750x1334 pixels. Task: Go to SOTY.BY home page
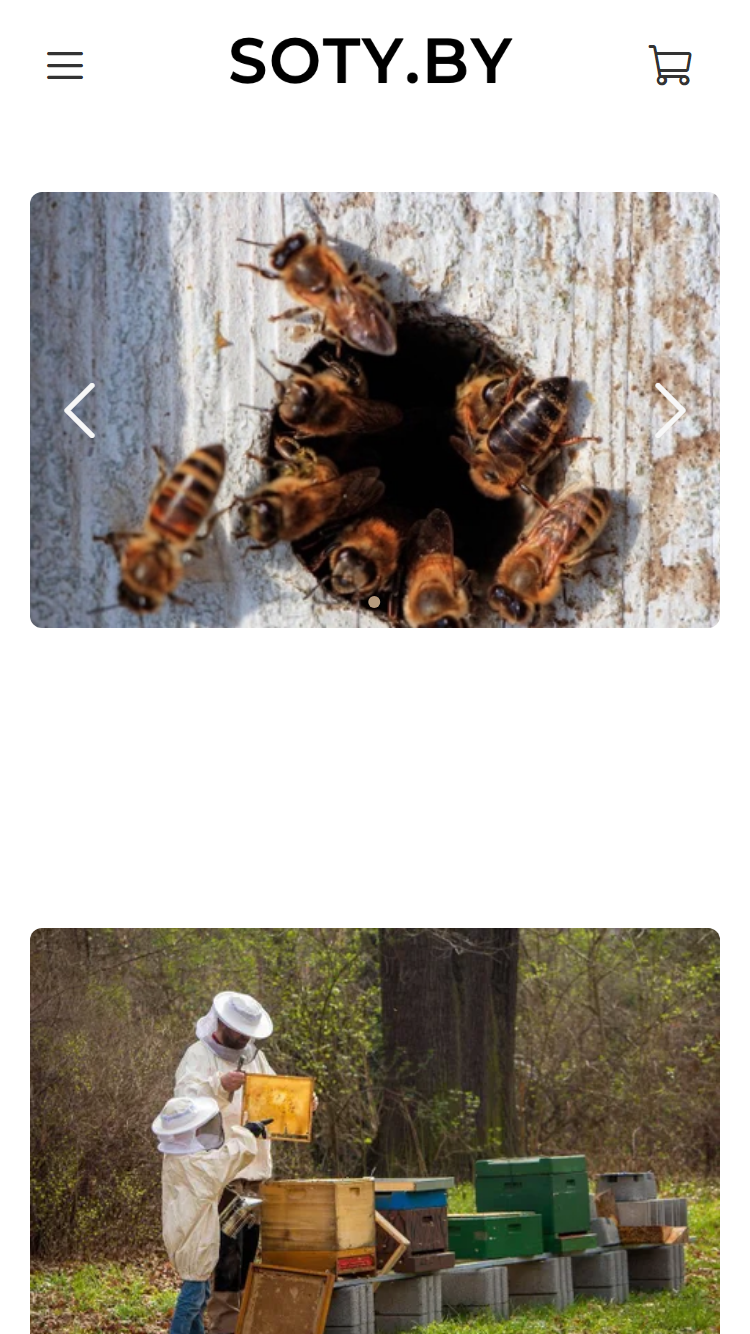pyautogui.click(x=371, y=62)
